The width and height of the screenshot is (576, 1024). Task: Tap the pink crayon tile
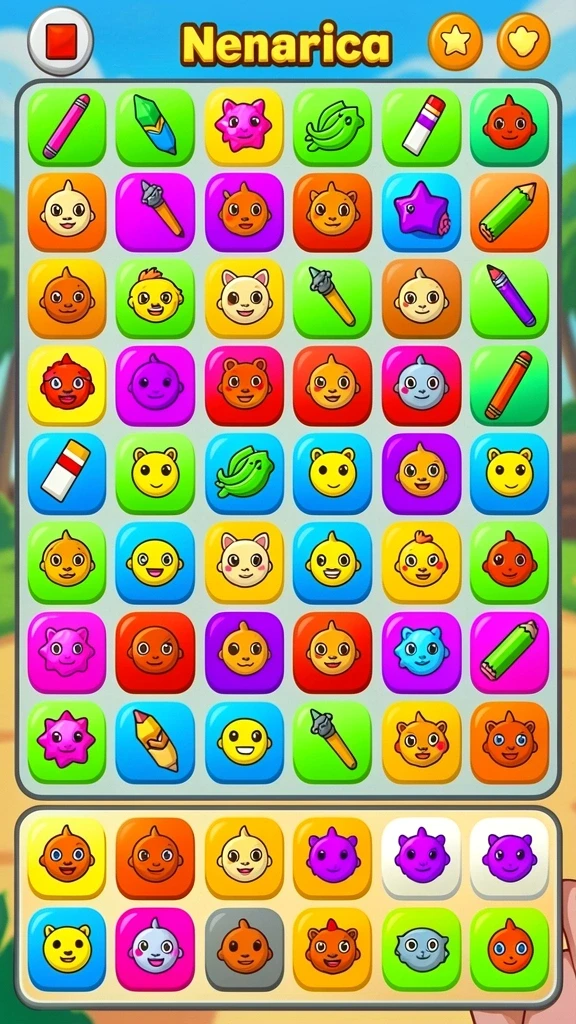click(67, 127)
